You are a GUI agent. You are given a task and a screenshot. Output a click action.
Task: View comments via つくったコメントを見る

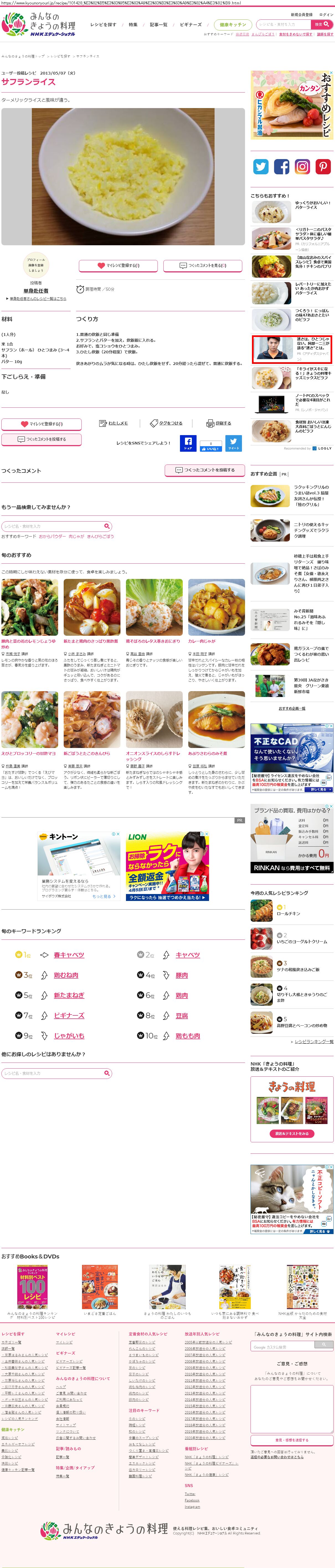click(x=203, y=265)
